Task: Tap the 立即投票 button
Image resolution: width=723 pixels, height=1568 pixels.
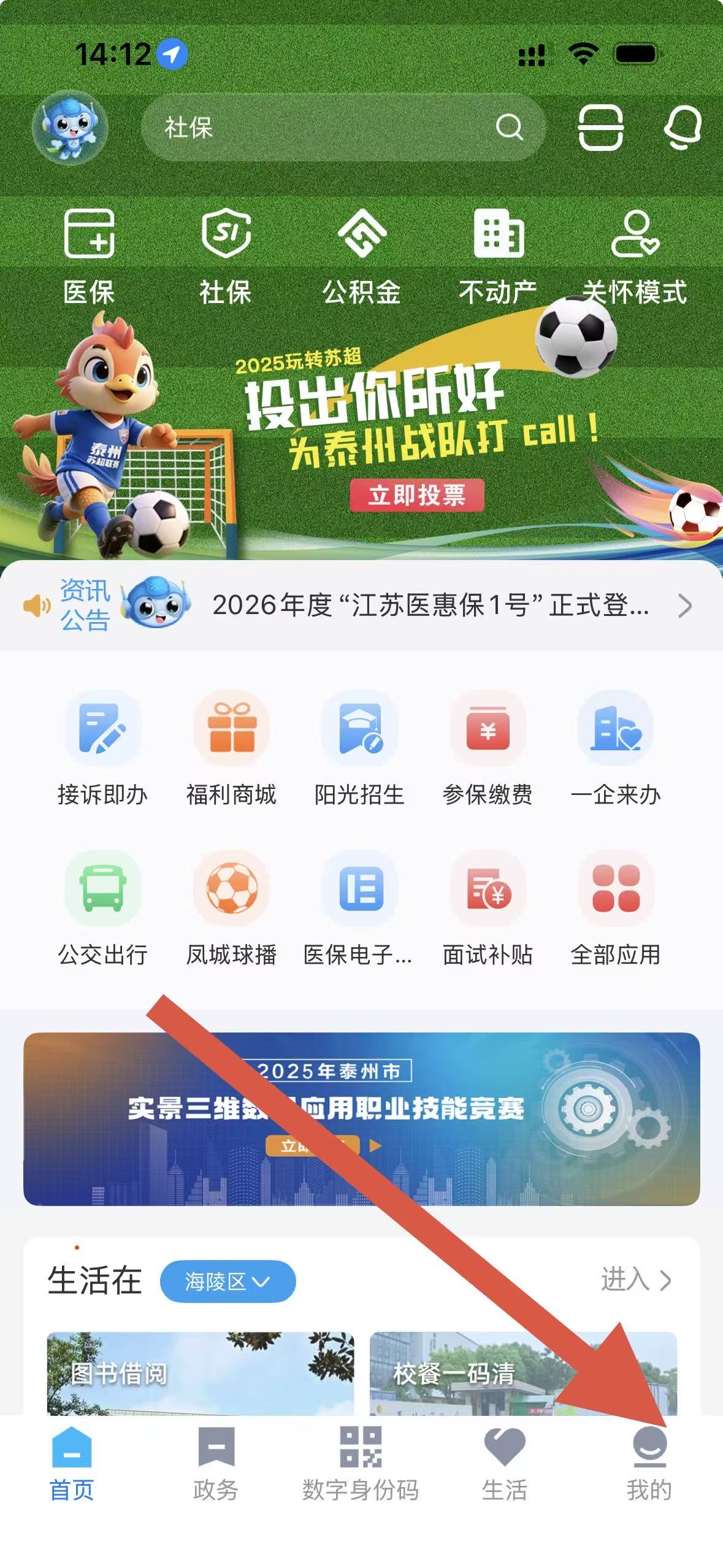Action: [x=417, y=495]
